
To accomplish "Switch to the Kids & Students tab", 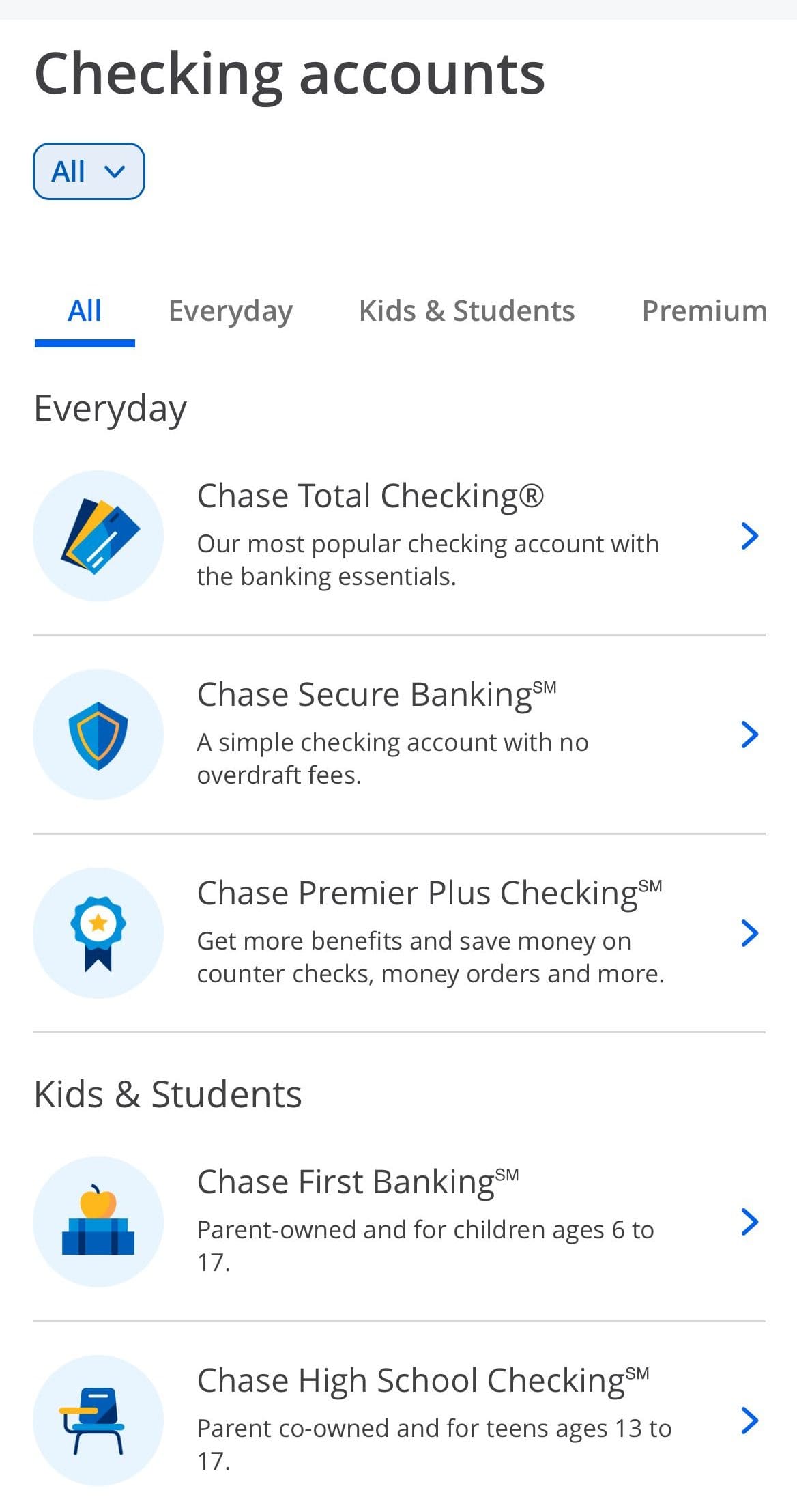I will pyautogui.click(x=467, y=311).
